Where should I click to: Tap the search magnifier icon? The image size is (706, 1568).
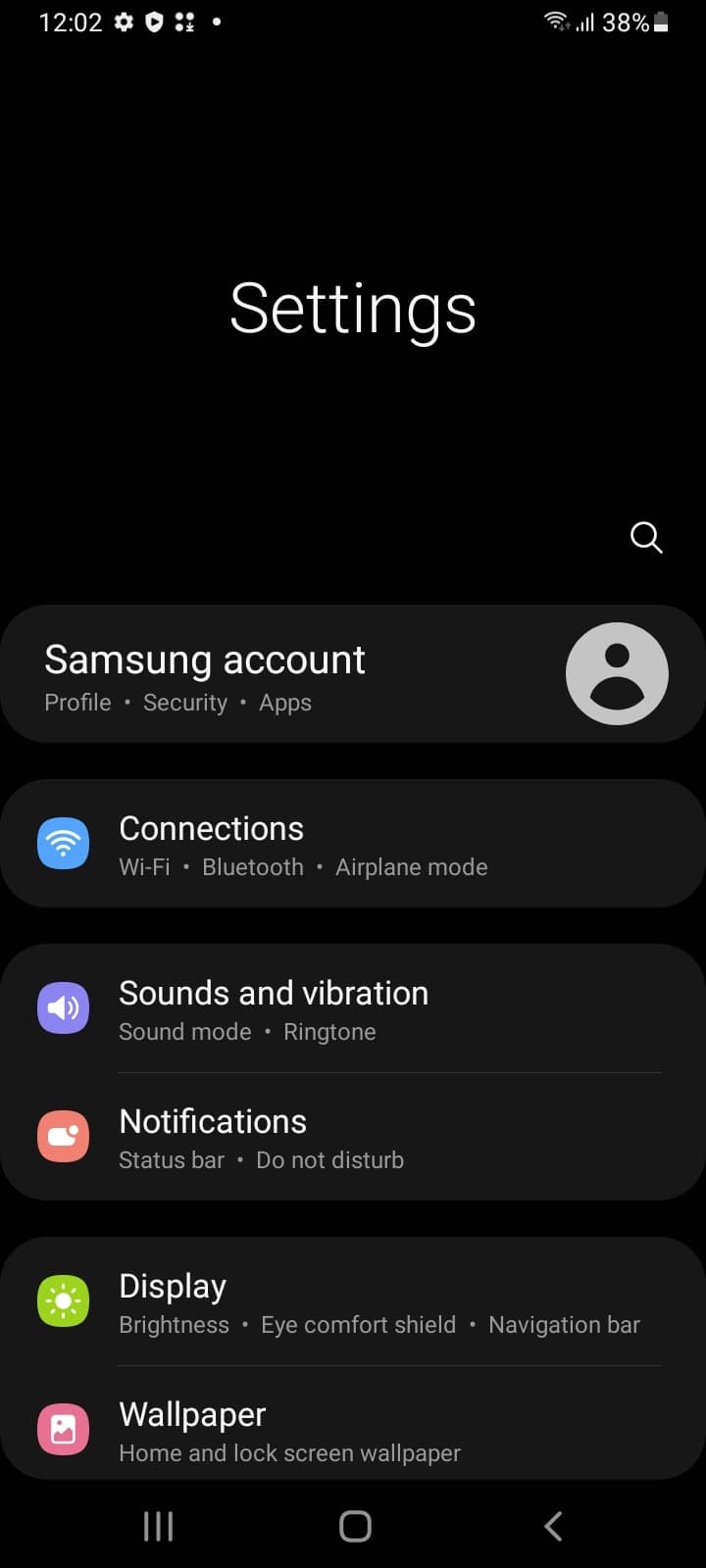[x=646, y=537]
